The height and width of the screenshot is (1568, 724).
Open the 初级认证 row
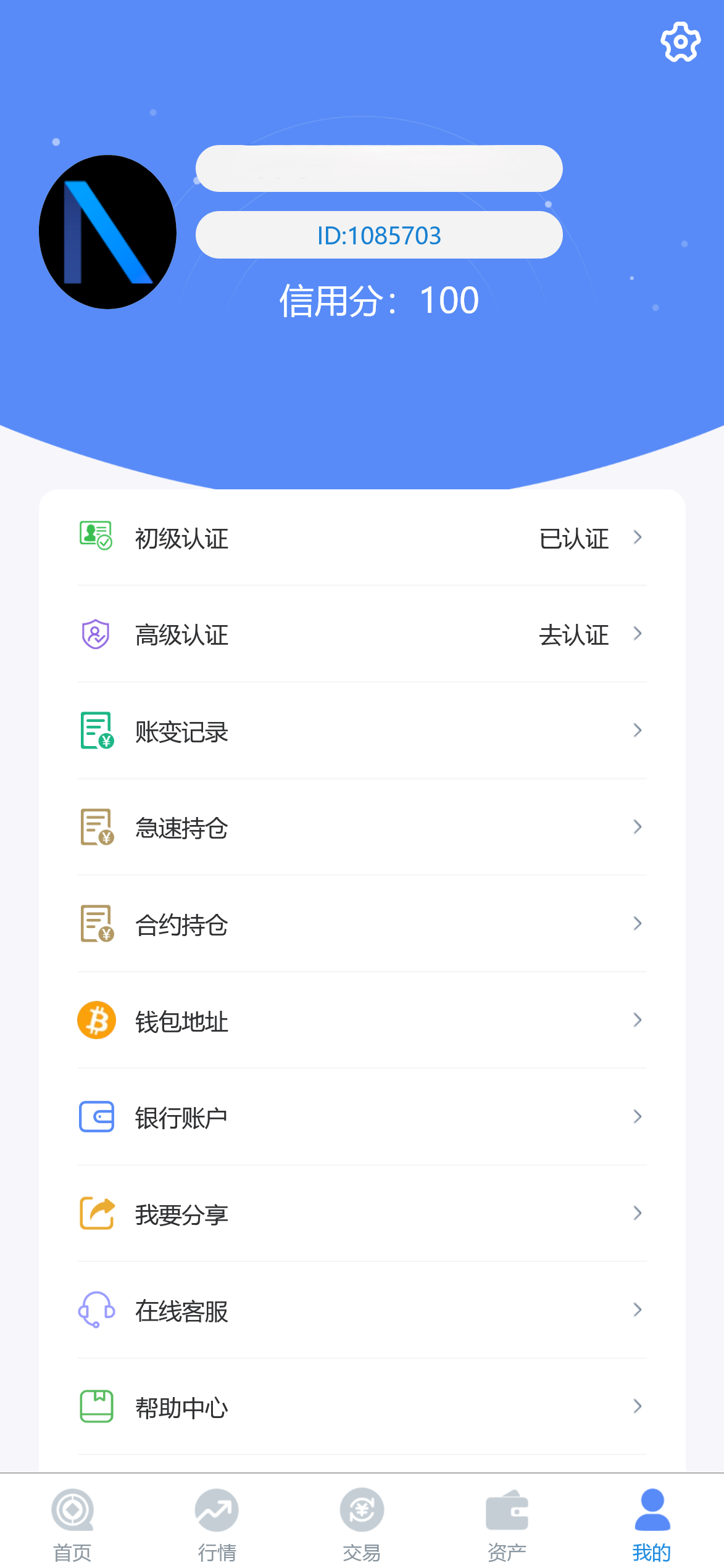362,537
